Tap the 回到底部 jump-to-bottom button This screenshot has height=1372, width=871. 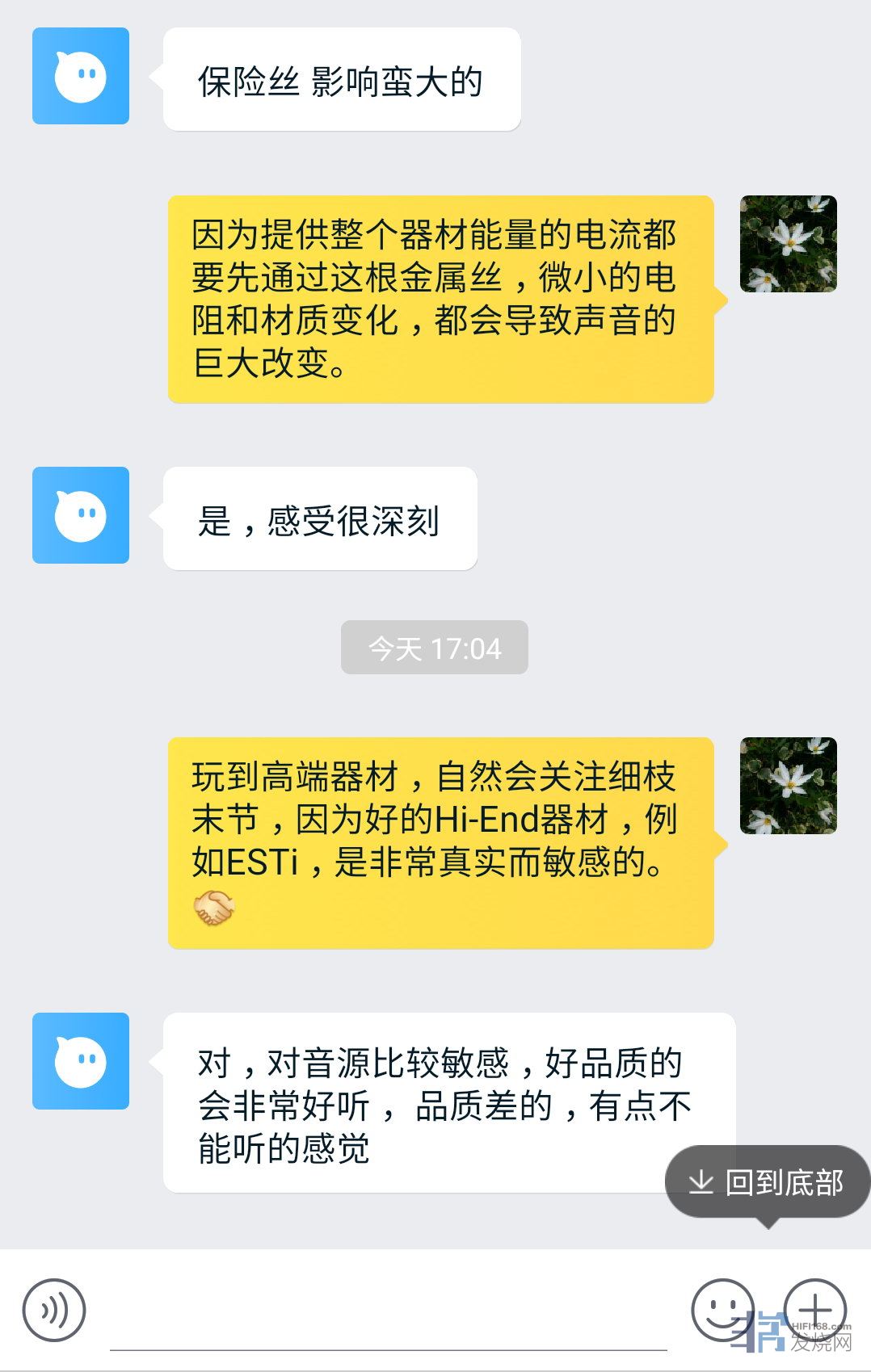(767, 1182)
